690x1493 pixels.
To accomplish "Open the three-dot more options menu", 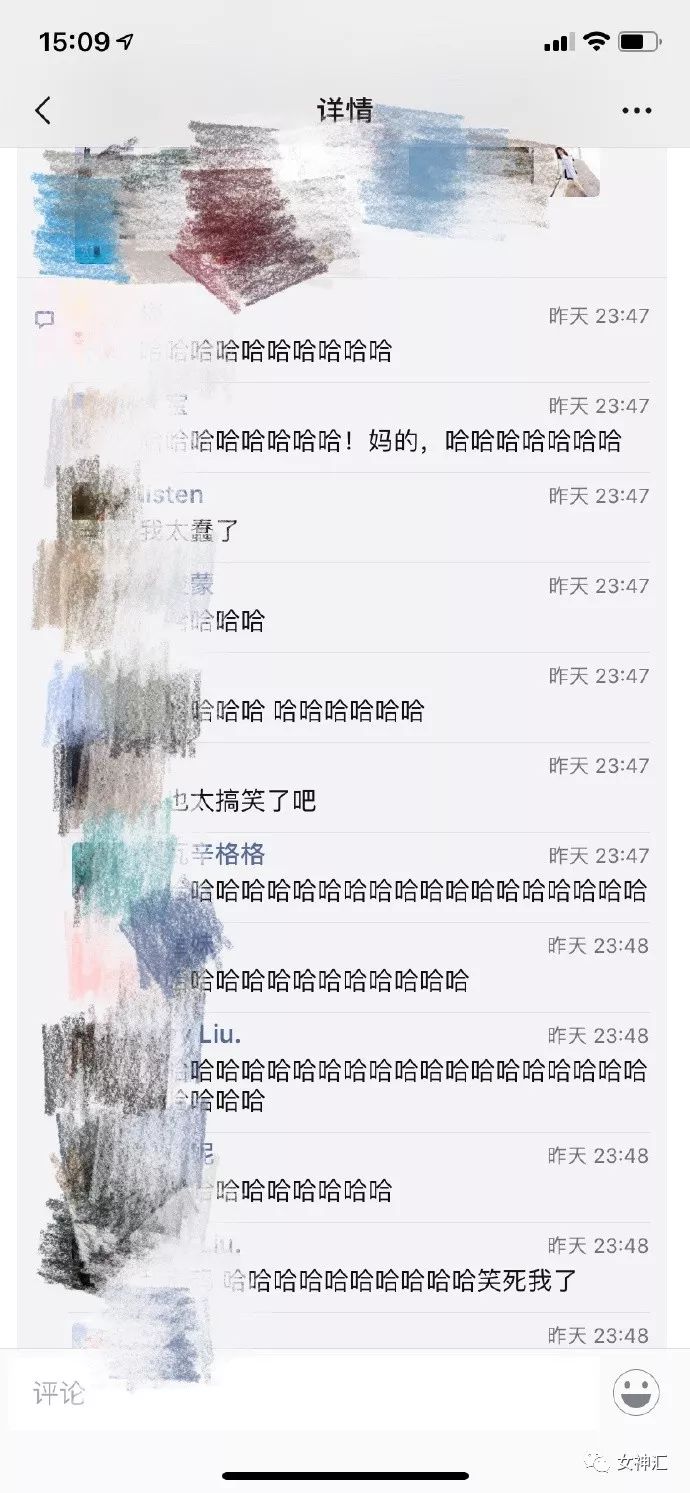I will click(x=637, y=111).
